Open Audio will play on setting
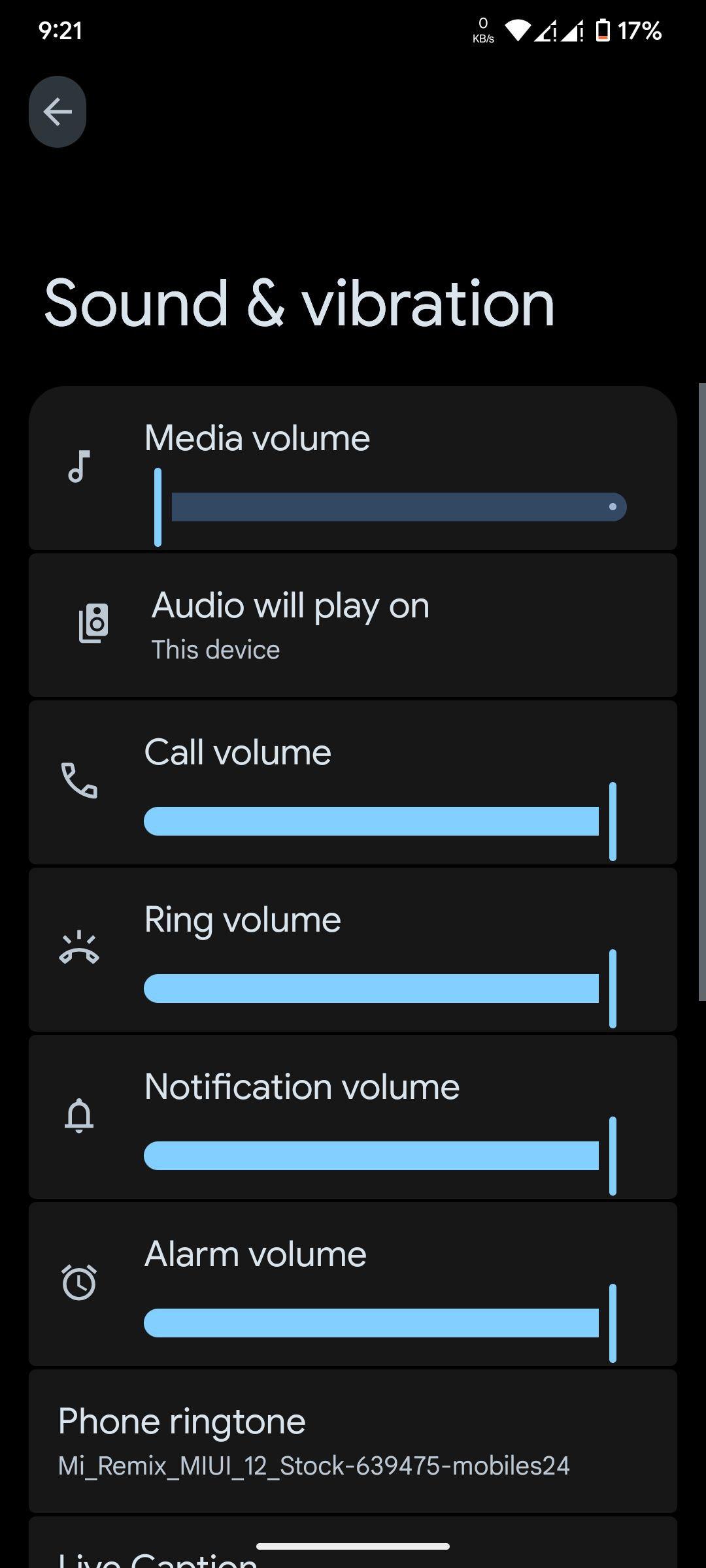The height and width of the screenshot is (1568, 706). 353,625
